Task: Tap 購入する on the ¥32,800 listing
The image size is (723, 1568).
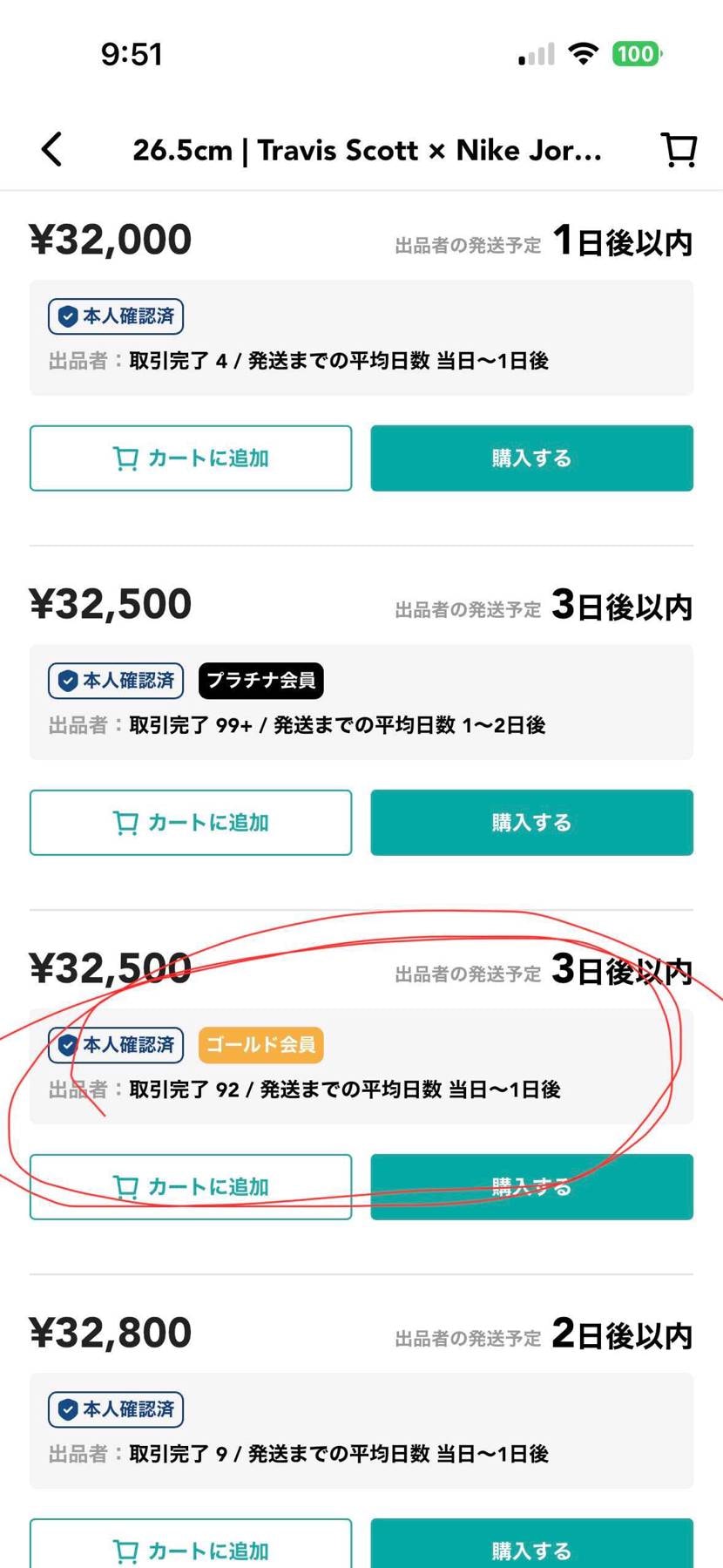Action: pos(531,1549)
